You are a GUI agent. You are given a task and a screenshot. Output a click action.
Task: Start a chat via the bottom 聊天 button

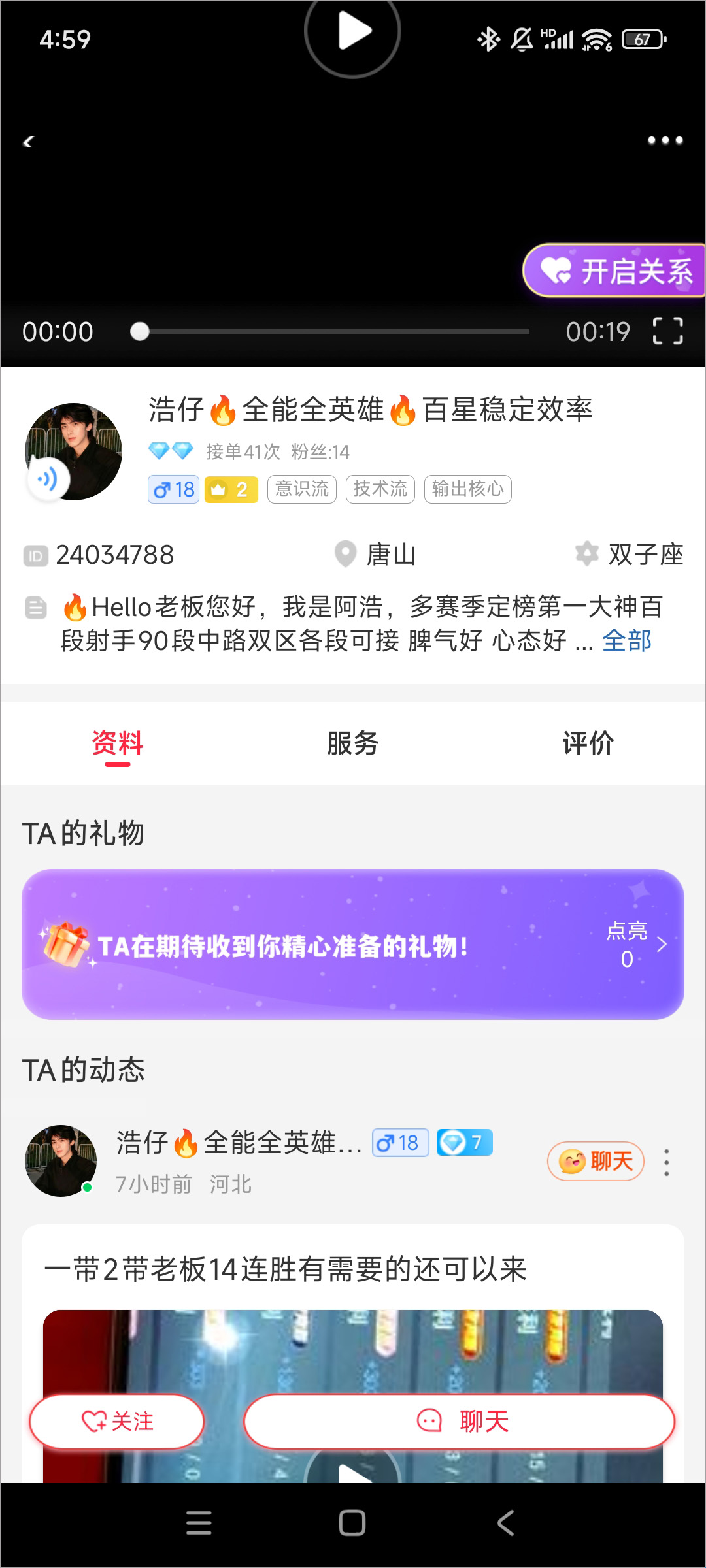[x=459, y=1421]
